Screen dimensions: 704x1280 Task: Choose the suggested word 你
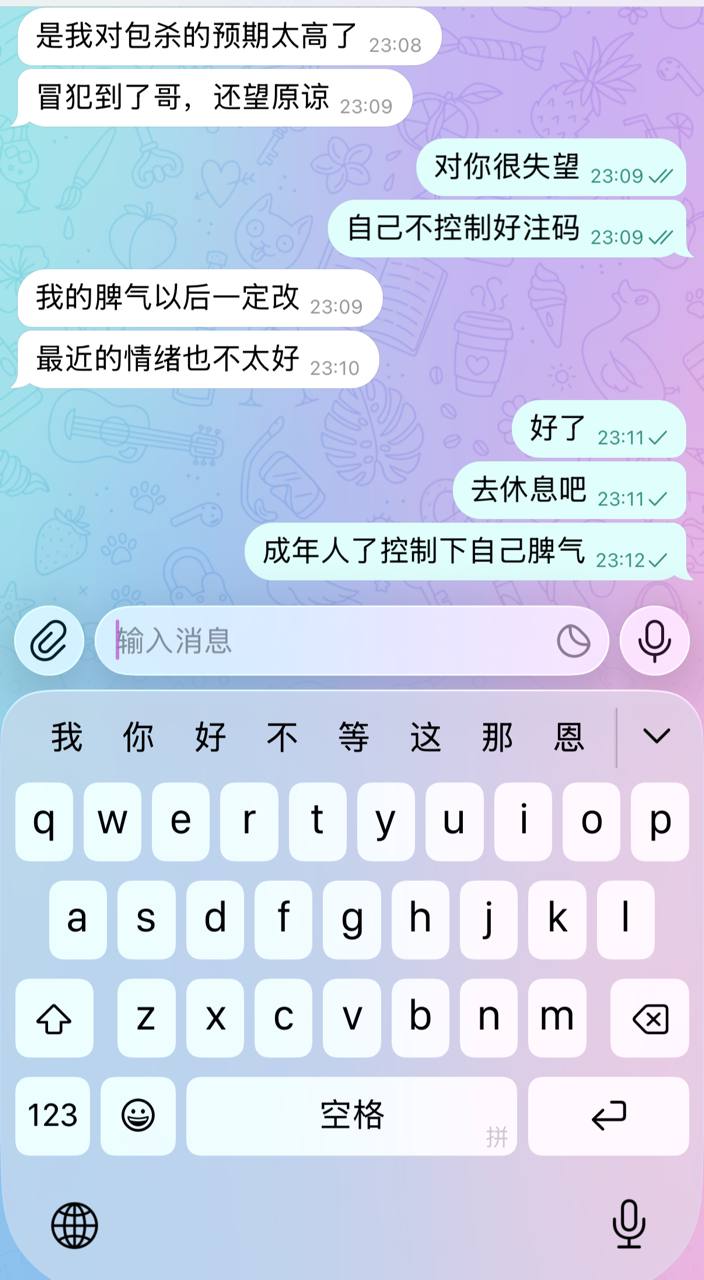[139, 738]
